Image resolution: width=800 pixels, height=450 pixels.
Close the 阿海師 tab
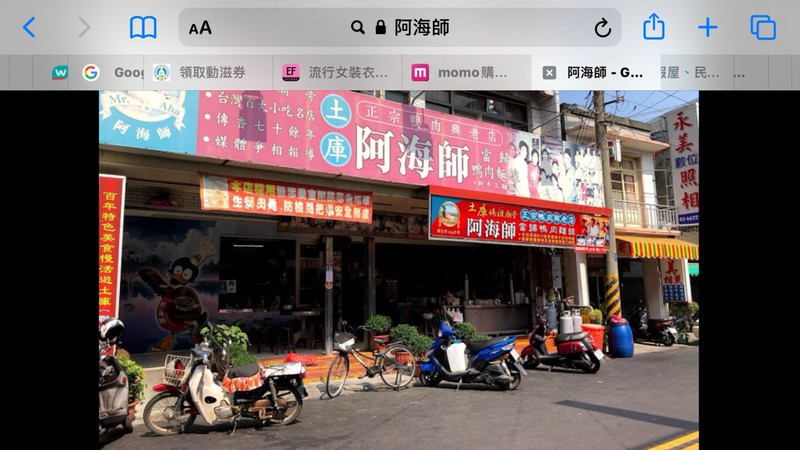549,72
